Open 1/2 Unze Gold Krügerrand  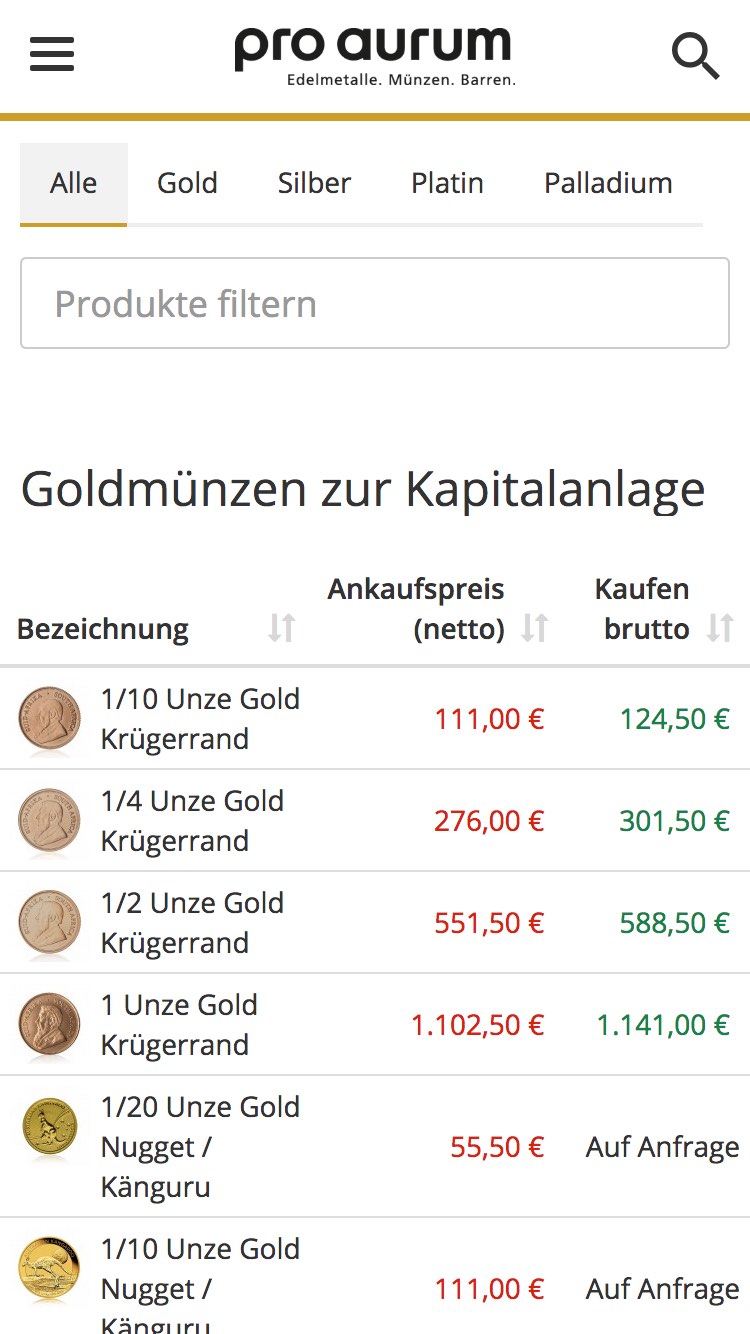[193, 923]
